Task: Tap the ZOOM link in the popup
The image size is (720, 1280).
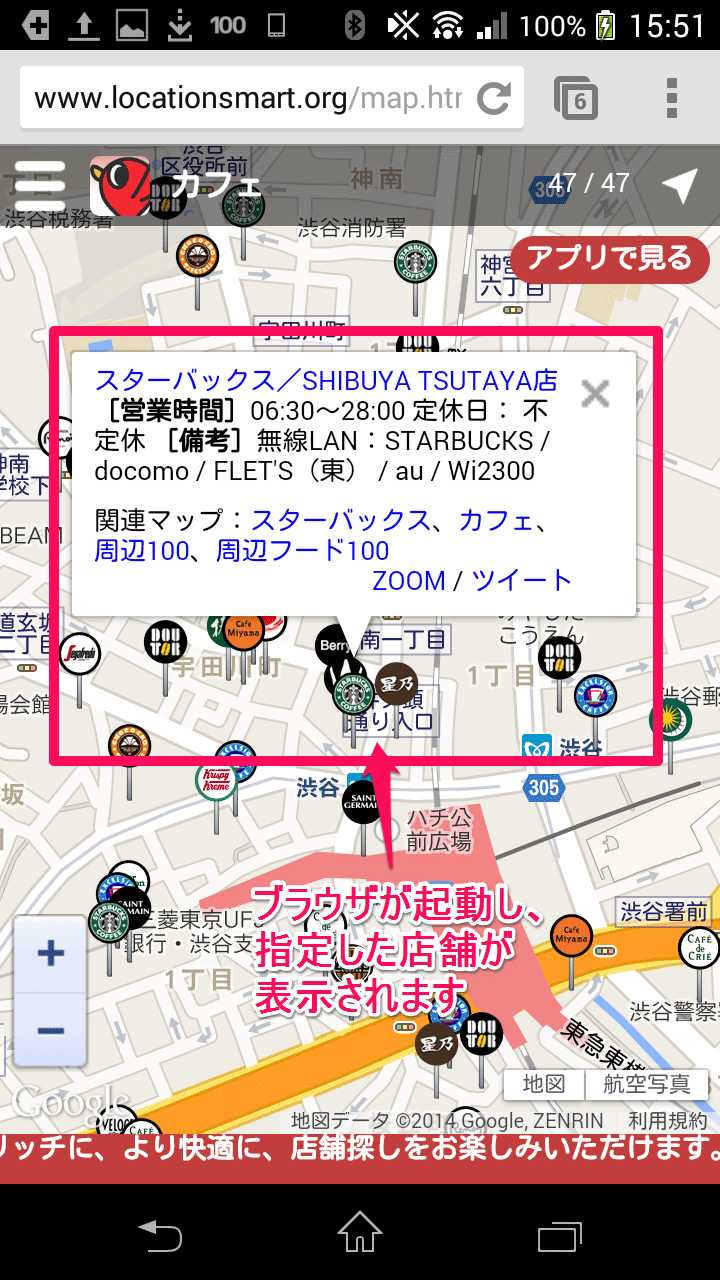Action: [x=408, y=580]
